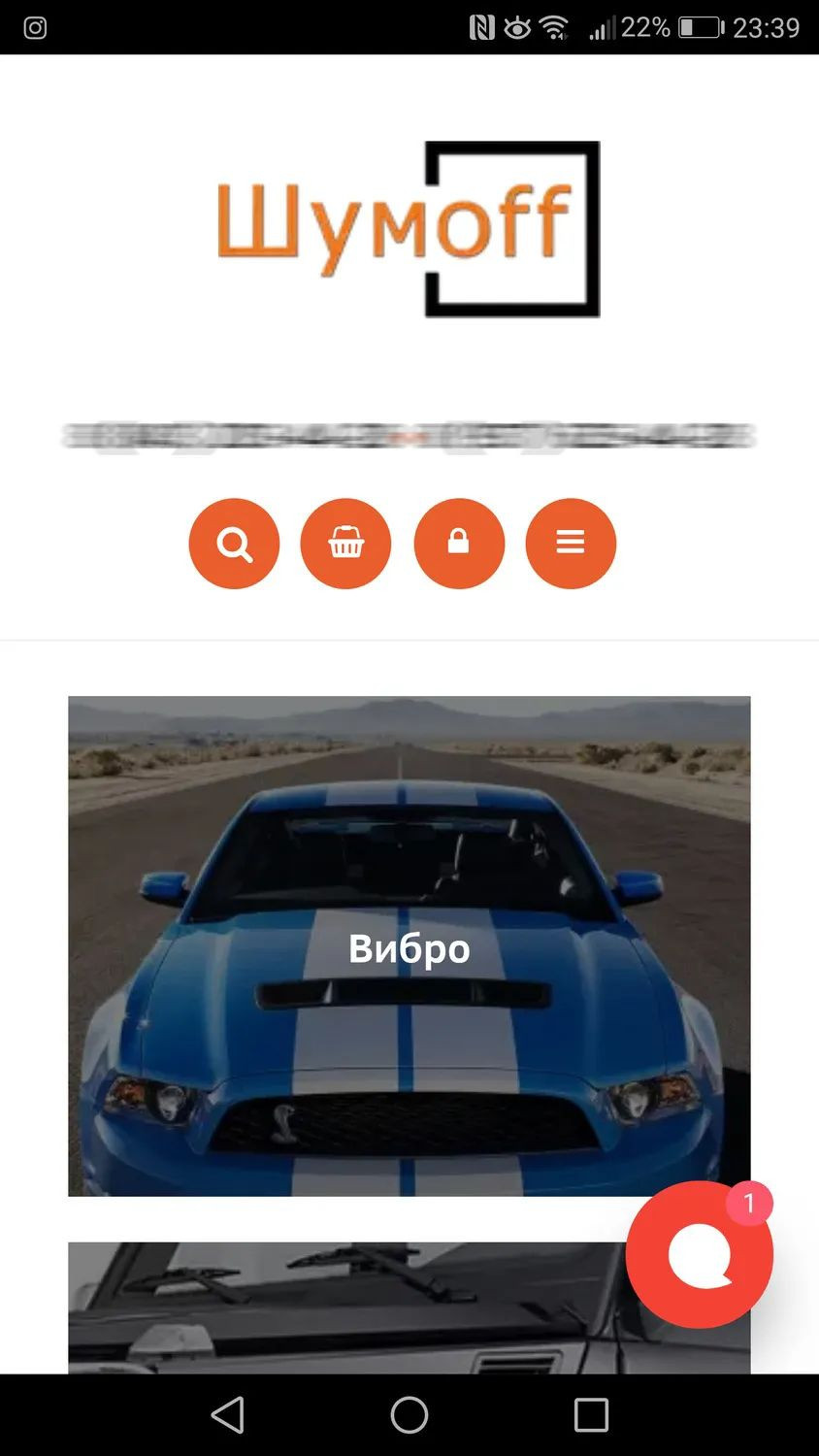Open the recent apps overview
The width and height of the screenshot is (819, 1456).
coord(590,1415)
